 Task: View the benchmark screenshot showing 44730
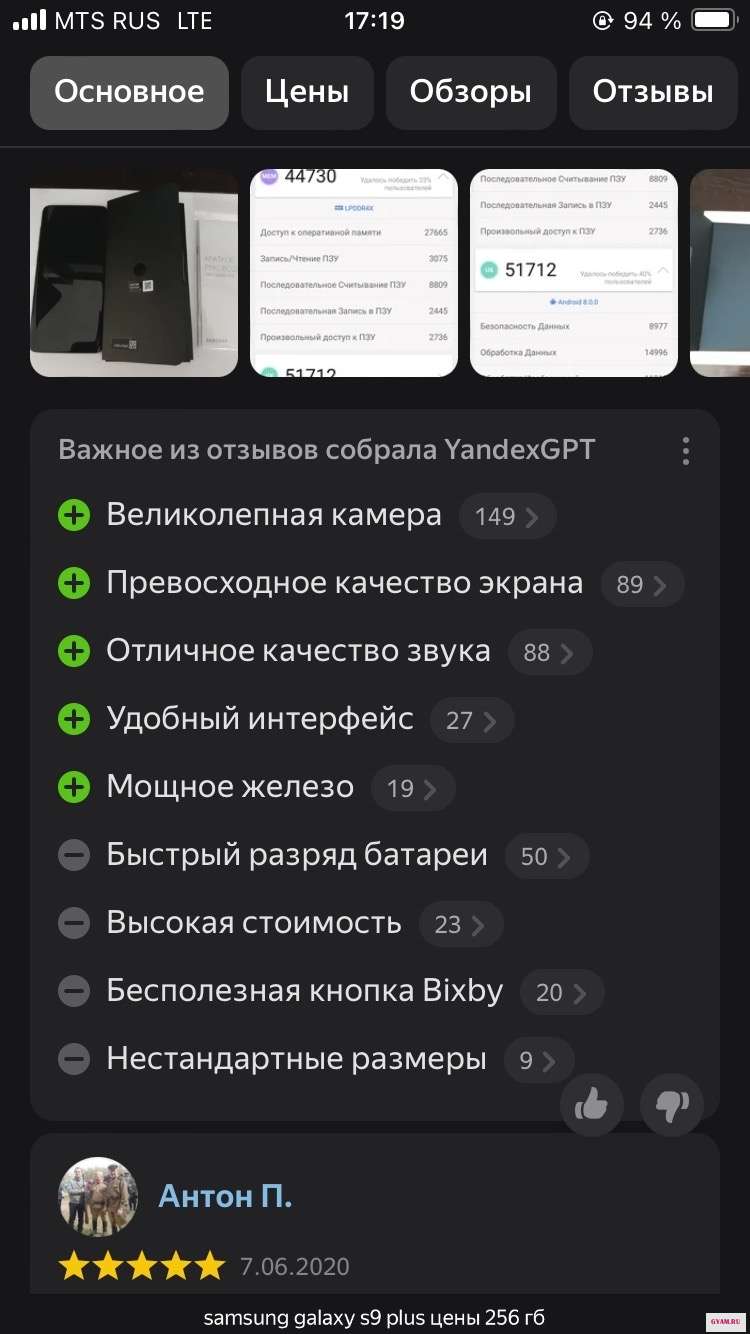click(354, 273)
